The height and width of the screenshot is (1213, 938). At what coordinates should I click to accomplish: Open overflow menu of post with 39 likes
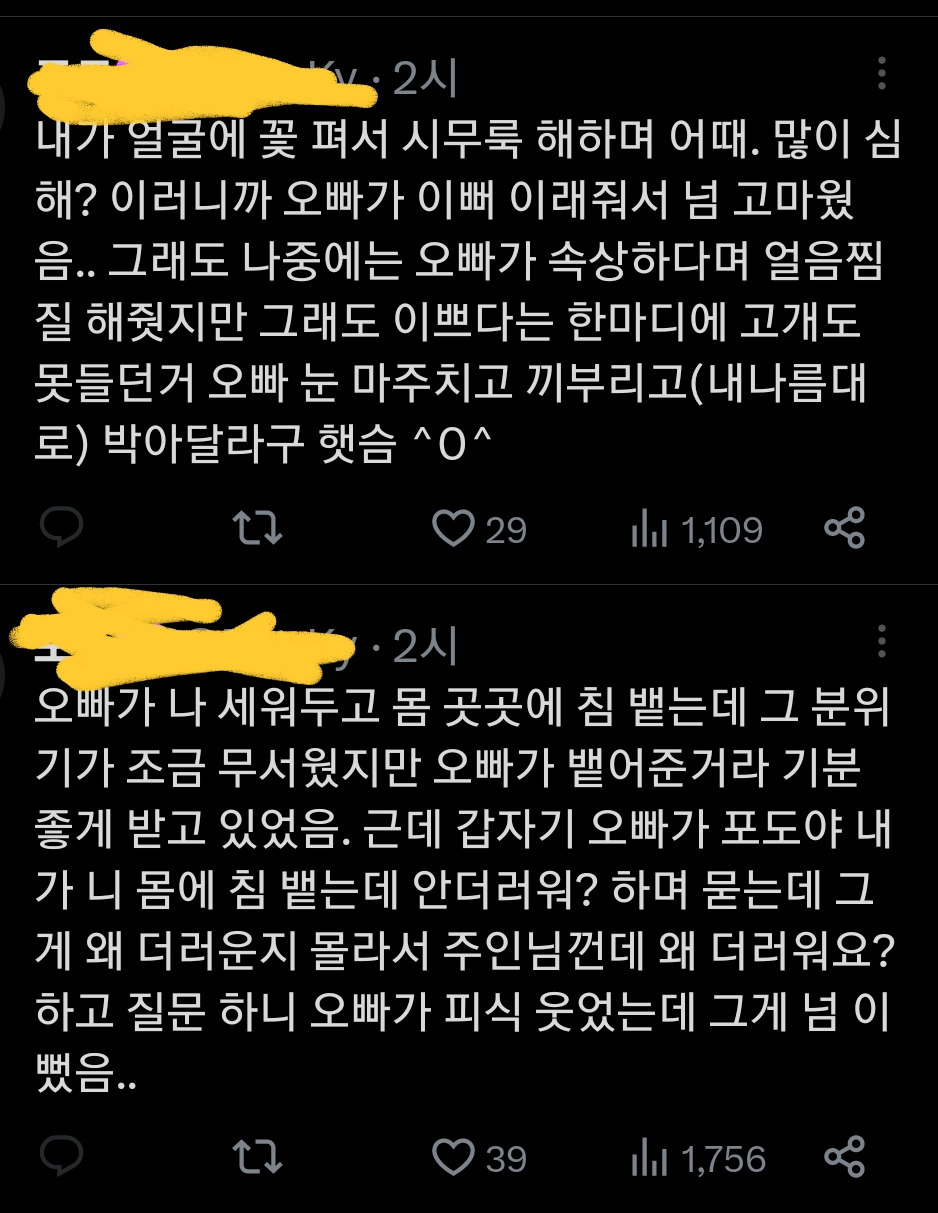tap(881, 642)
